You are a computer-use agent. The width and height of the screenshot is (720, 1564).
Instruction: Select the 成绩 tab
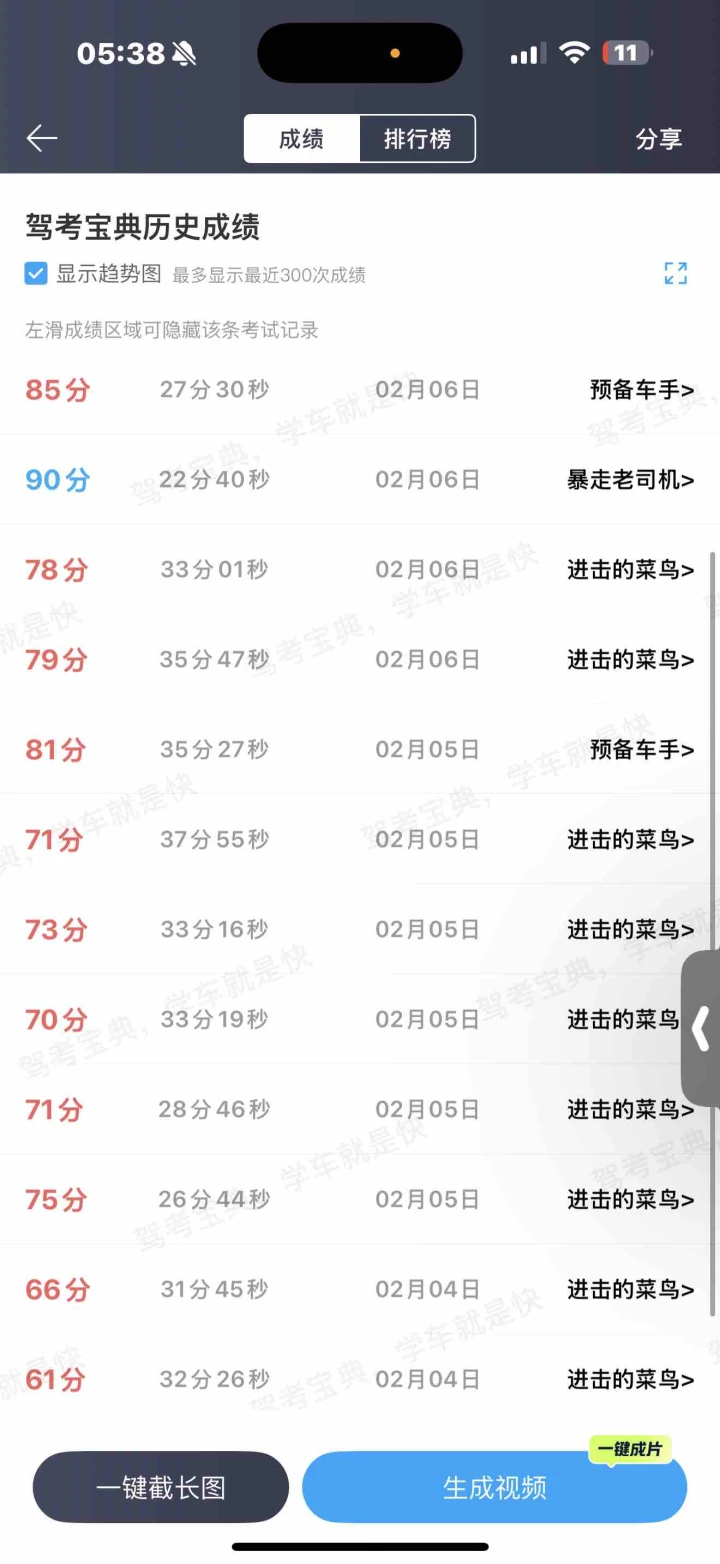point(301,139)
